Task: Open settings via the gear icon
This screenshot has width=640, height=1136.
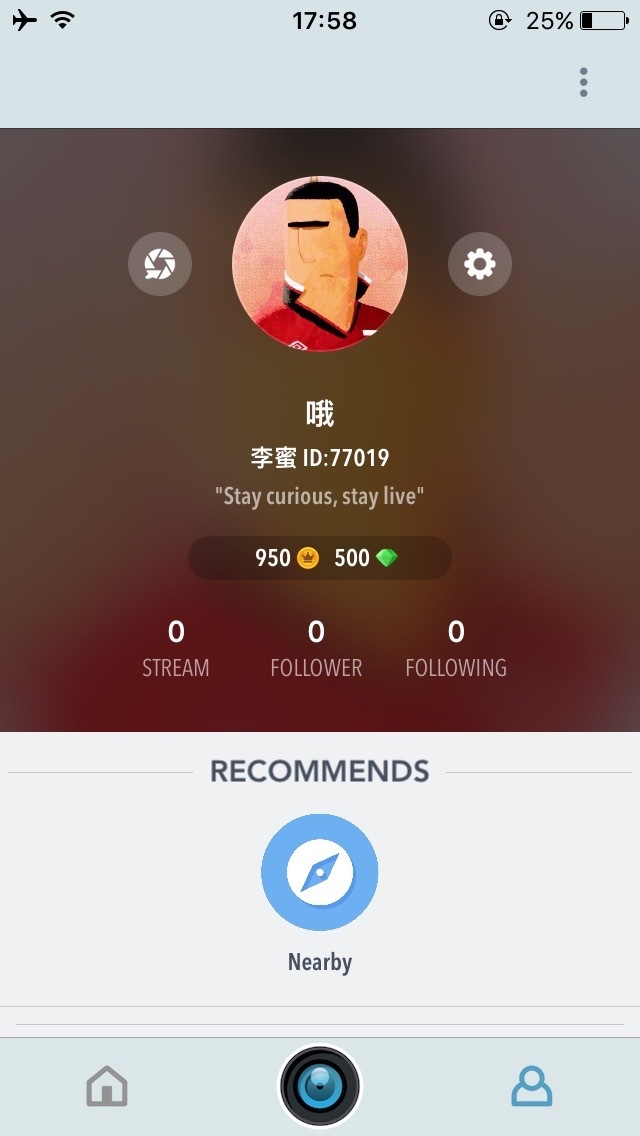Action: click(480, 264)
